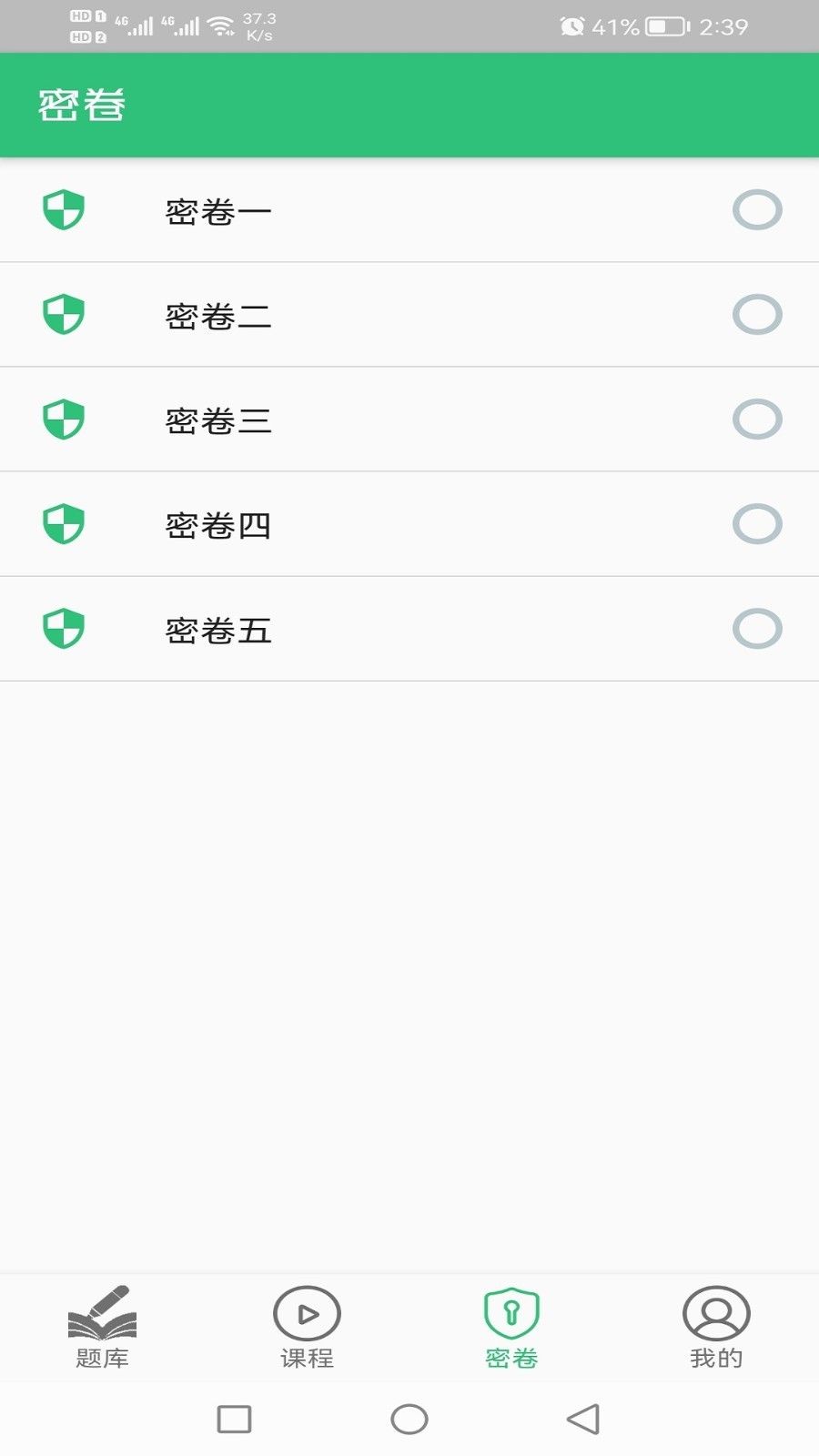Open the exam paper 密卷一

[218, 209]
